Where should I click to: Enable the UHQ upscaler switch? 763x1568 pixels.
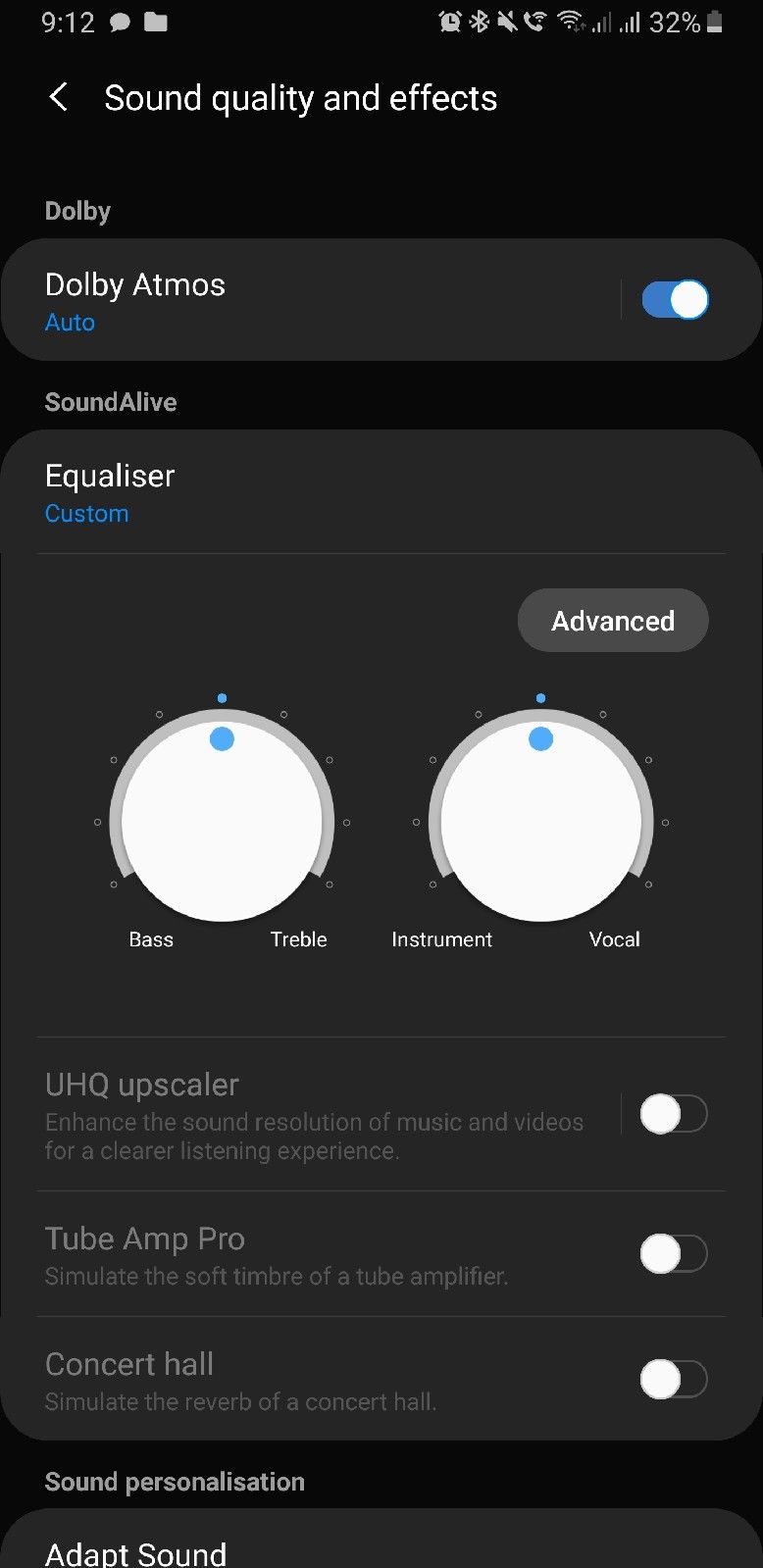pos(673,1114)
